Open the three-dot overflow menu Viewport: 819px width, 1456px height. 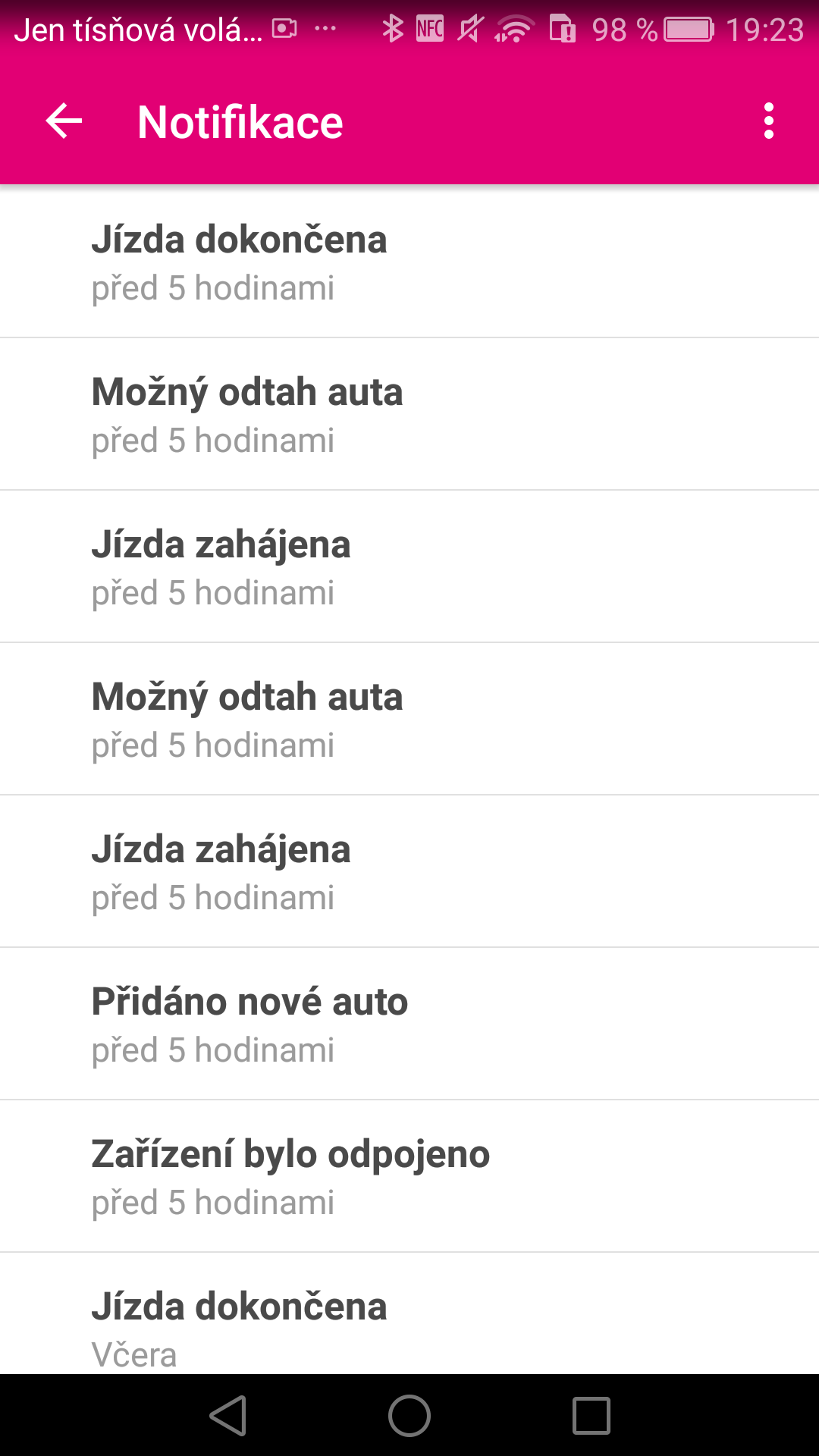(769, 121)
